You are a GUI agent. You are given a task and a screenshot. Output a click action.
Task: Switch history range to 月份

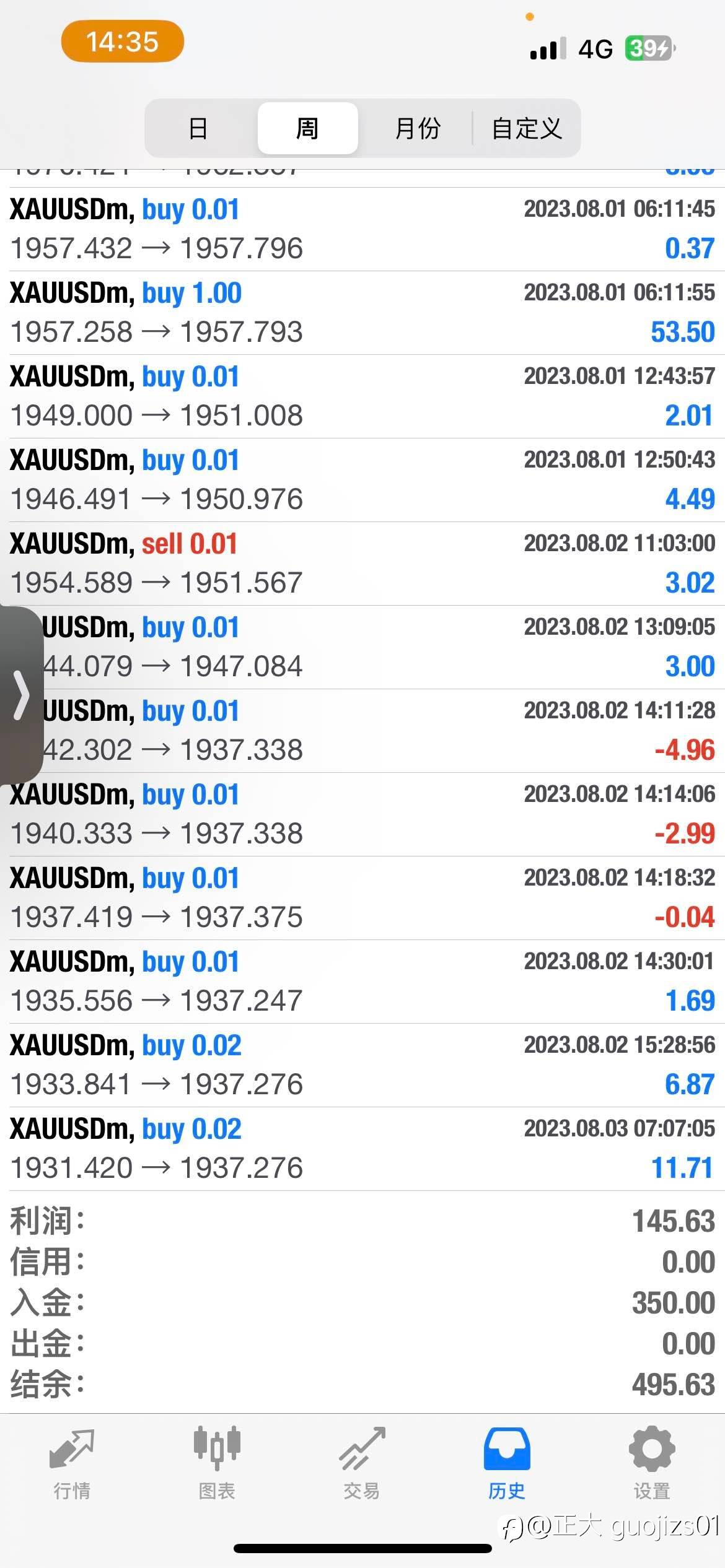[418, 128]
